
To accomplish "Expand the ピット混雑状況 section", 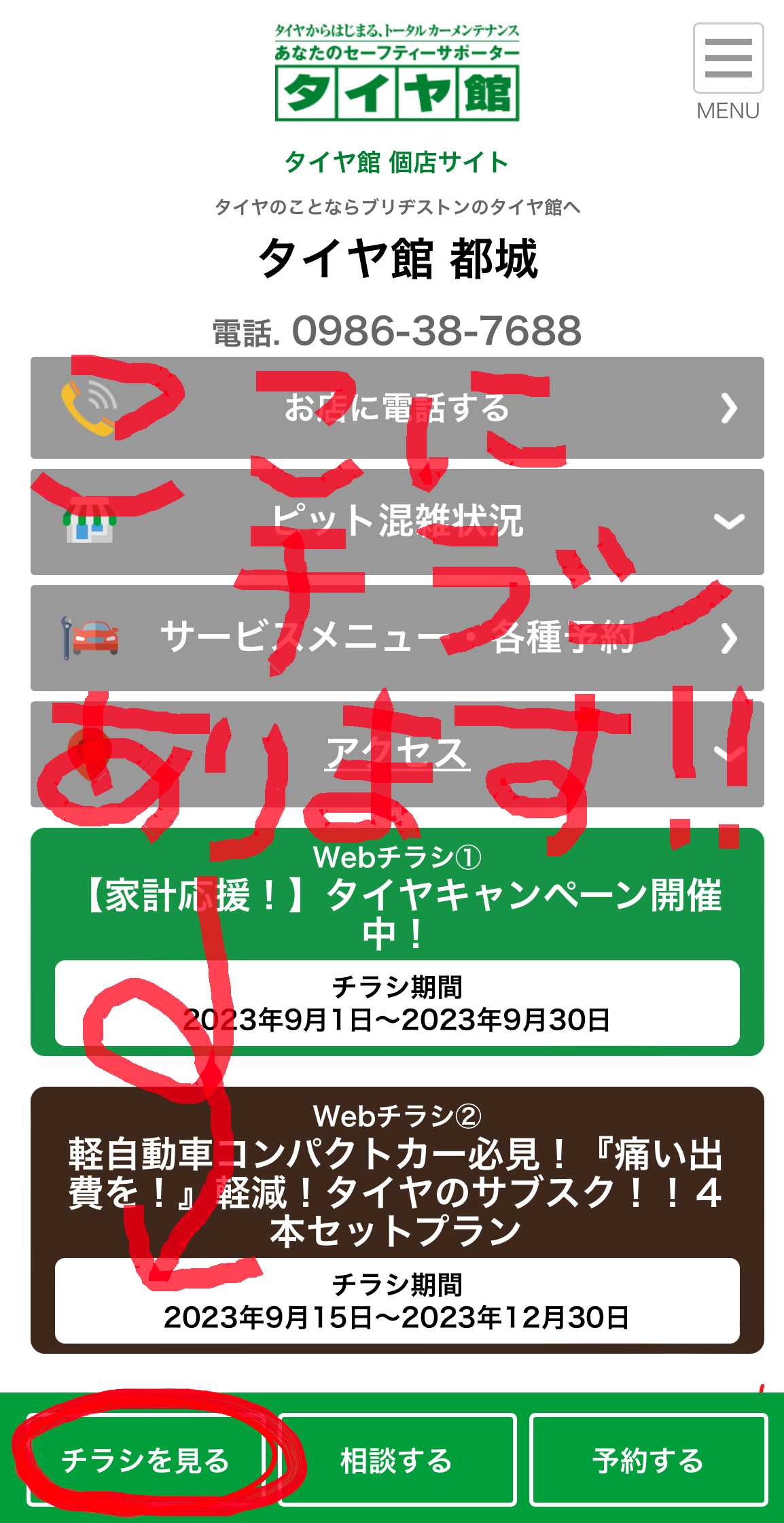I will (x=397, y=521).
